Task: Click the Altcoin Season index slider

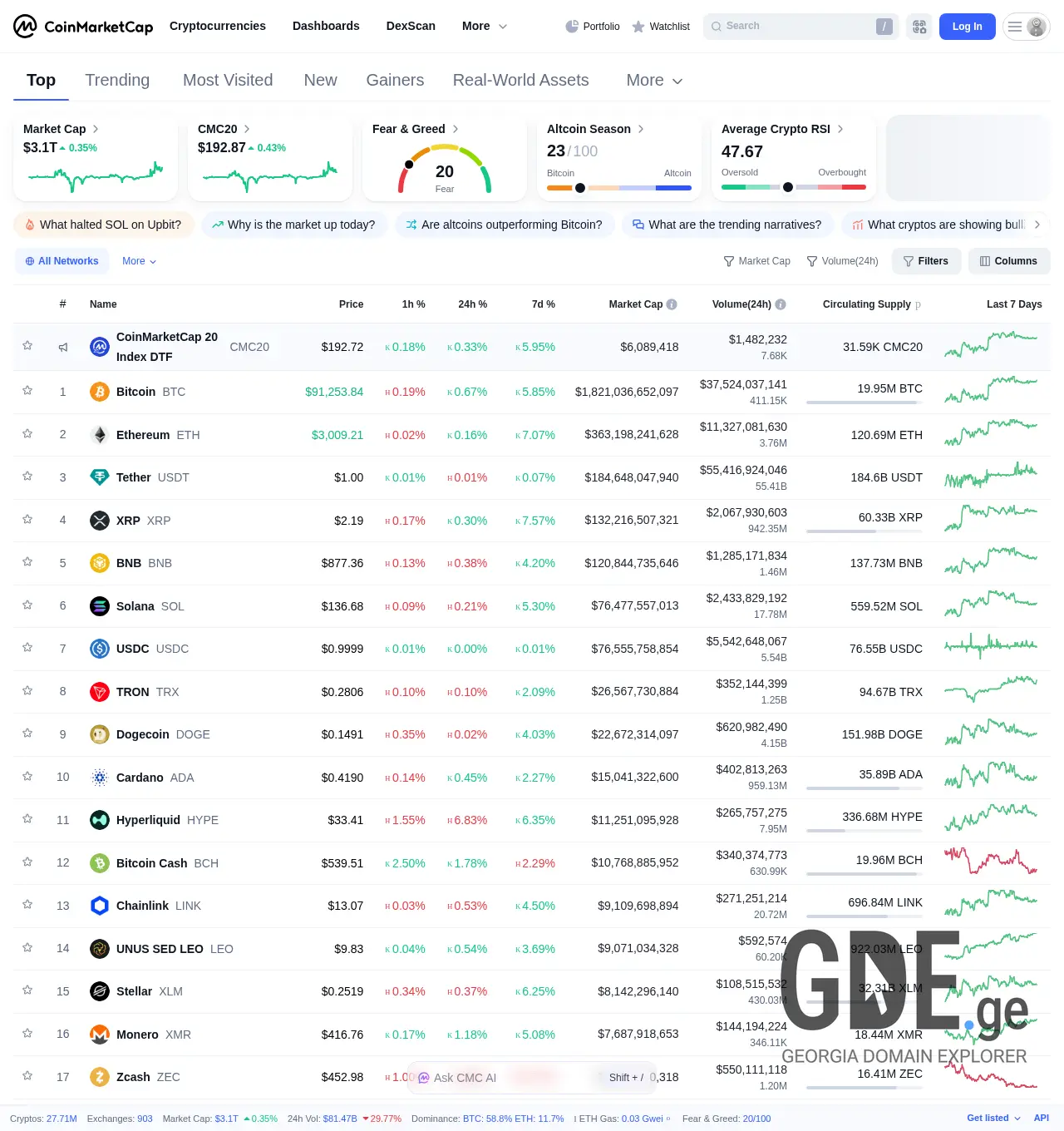Action: point(580,187)
